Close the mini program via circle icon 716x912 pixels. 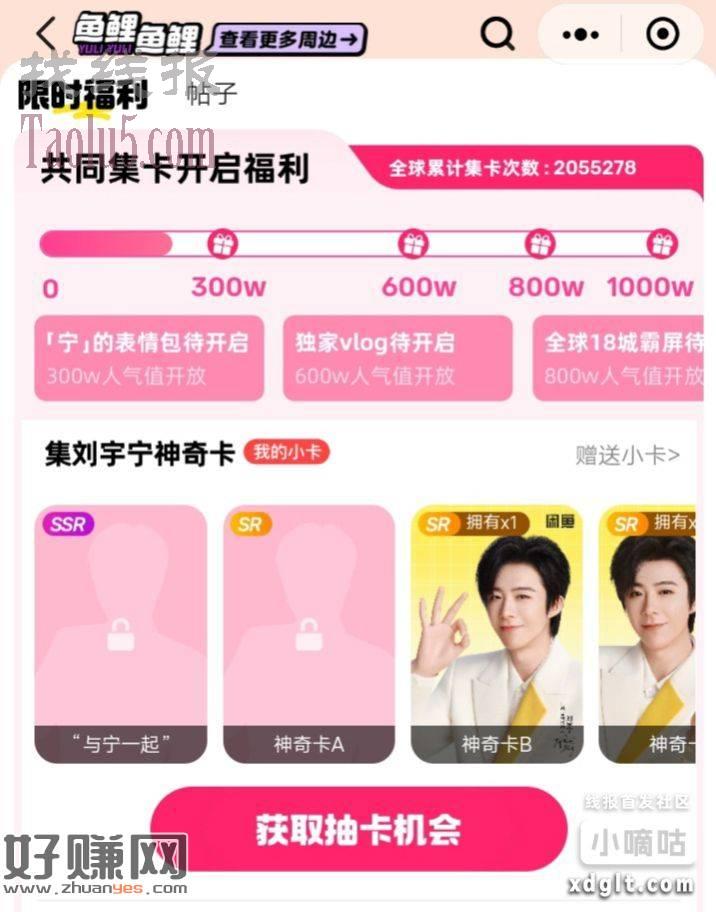662,34
